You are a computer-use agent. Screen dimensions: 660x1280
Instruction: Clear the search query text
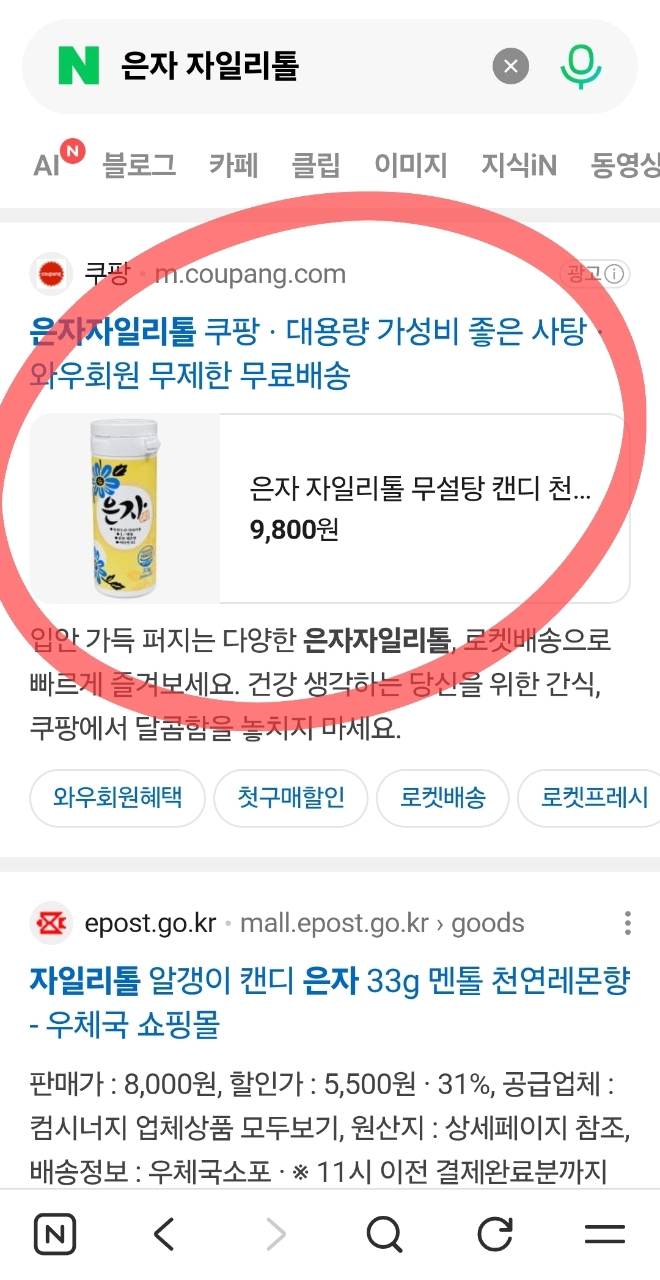click(510, 67)
